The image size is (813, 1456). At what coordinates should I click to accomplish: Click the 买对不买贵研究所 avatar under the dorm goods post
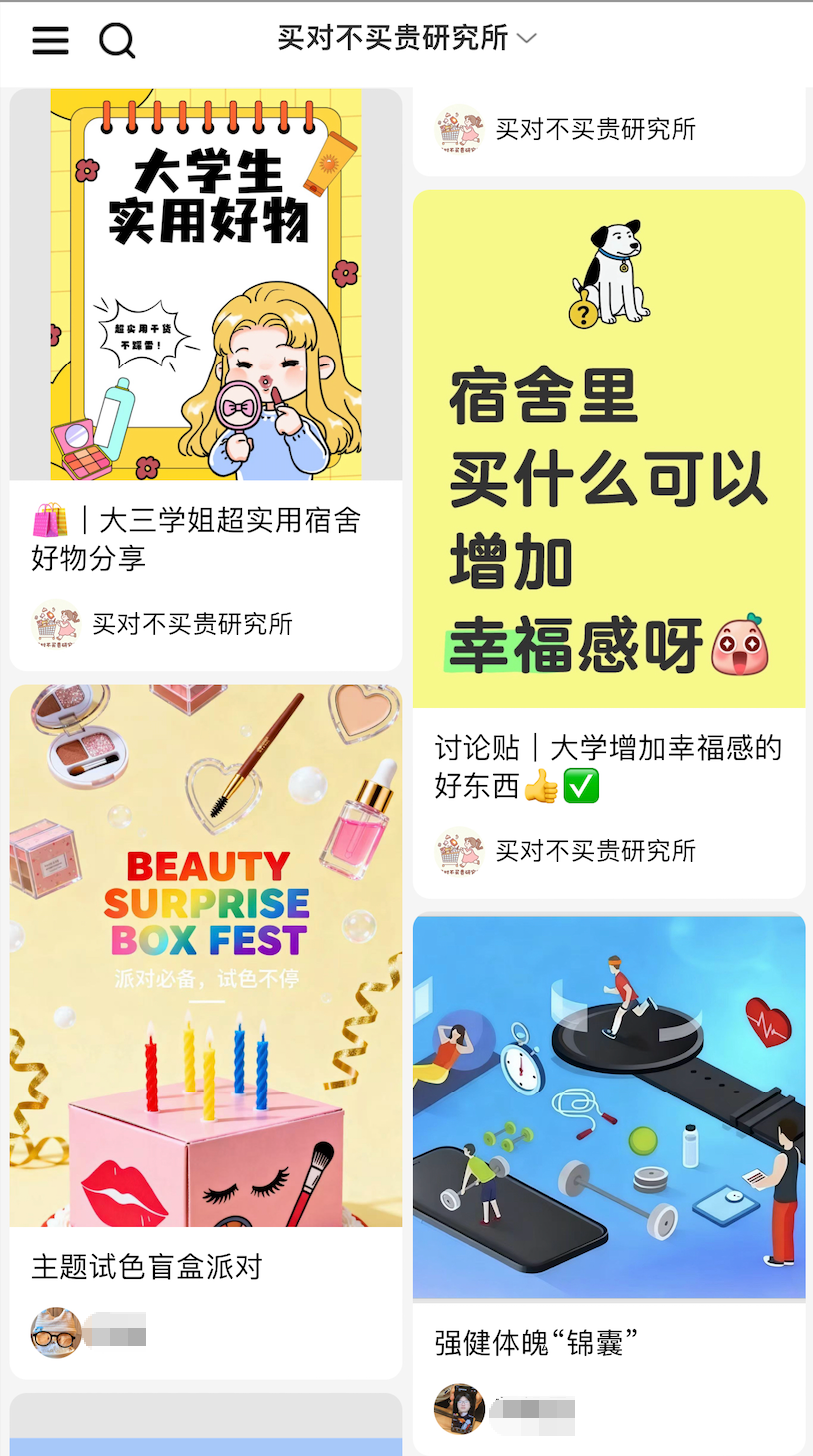(x=55, y=626)
